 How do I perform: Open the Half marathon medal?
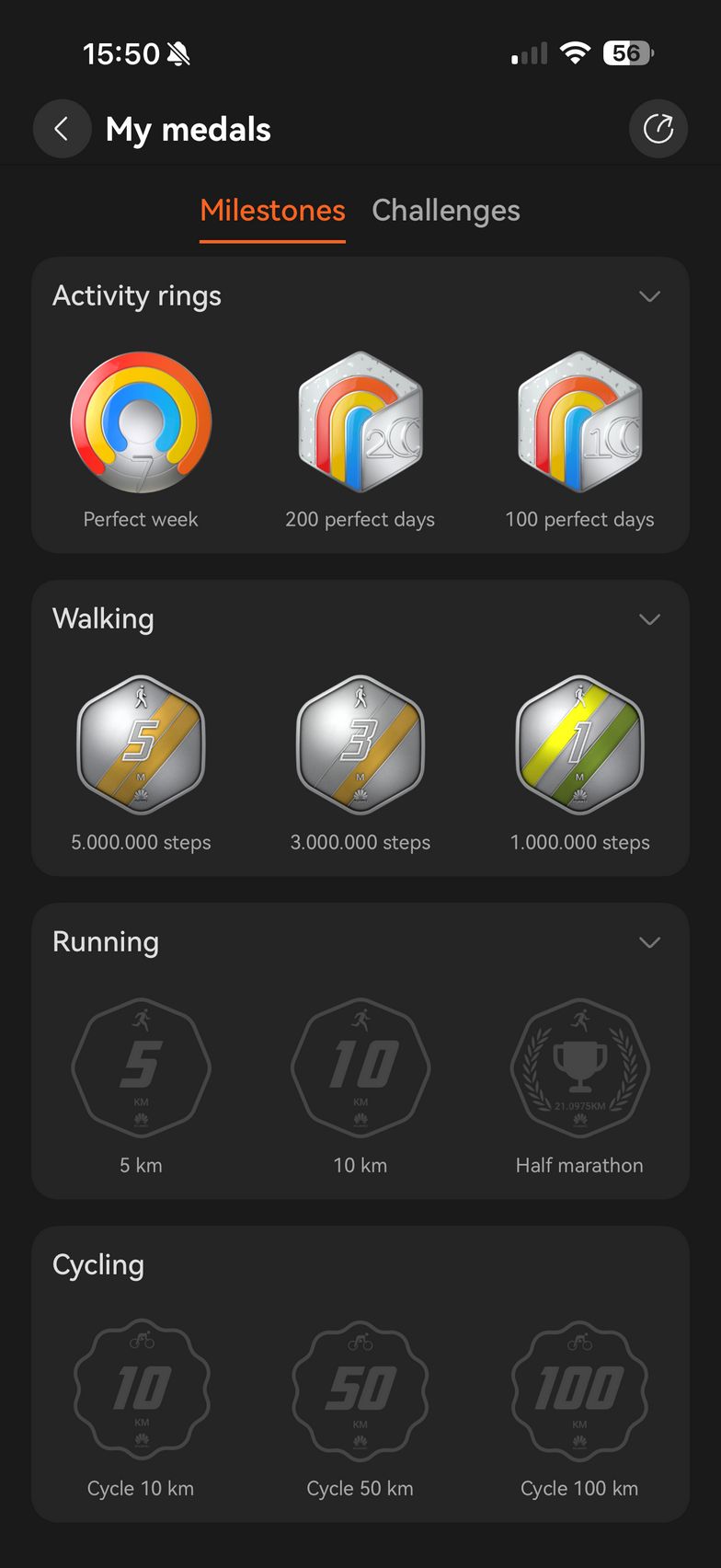pyautogui.click(x=579, y=1067)
